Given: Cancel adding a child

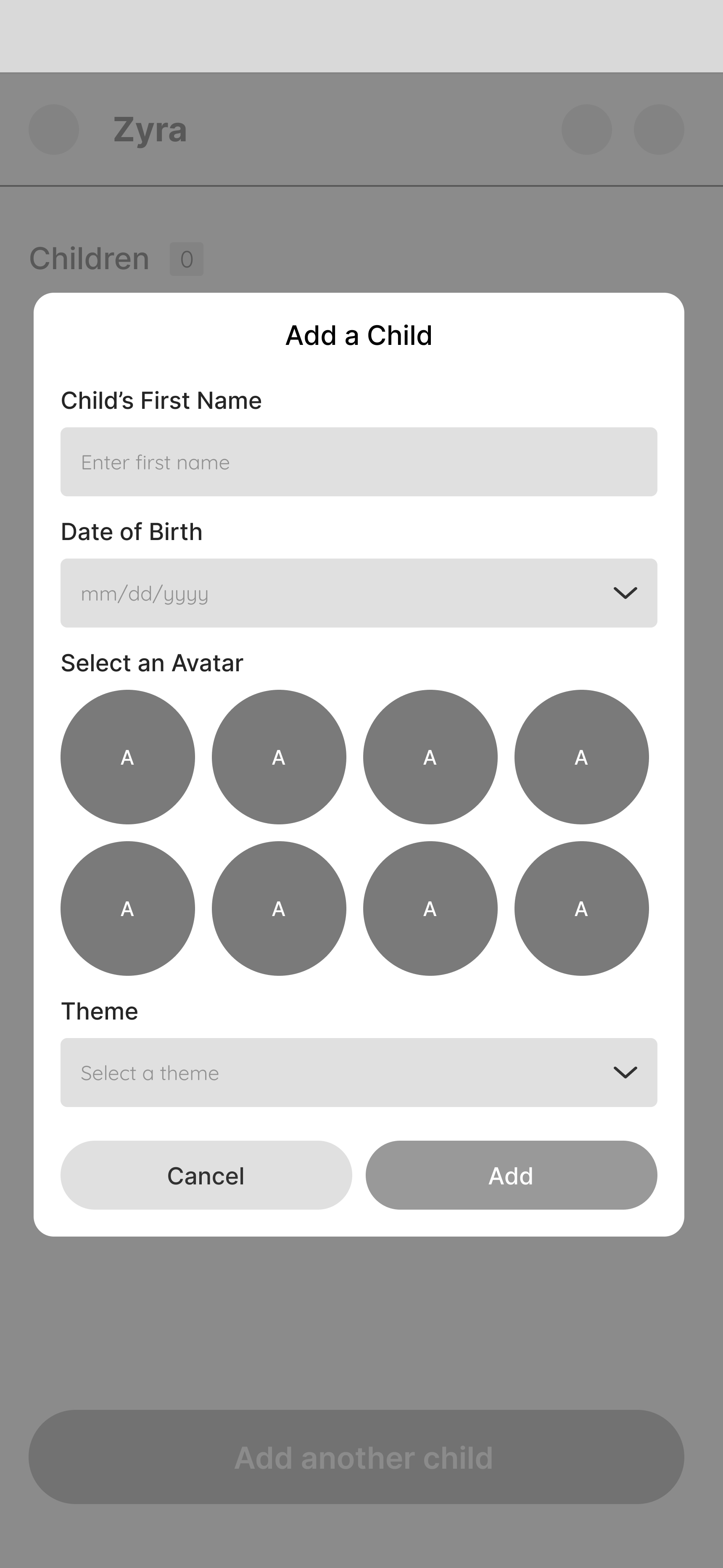Looking at the screenshot, I should click(206, 1176).
